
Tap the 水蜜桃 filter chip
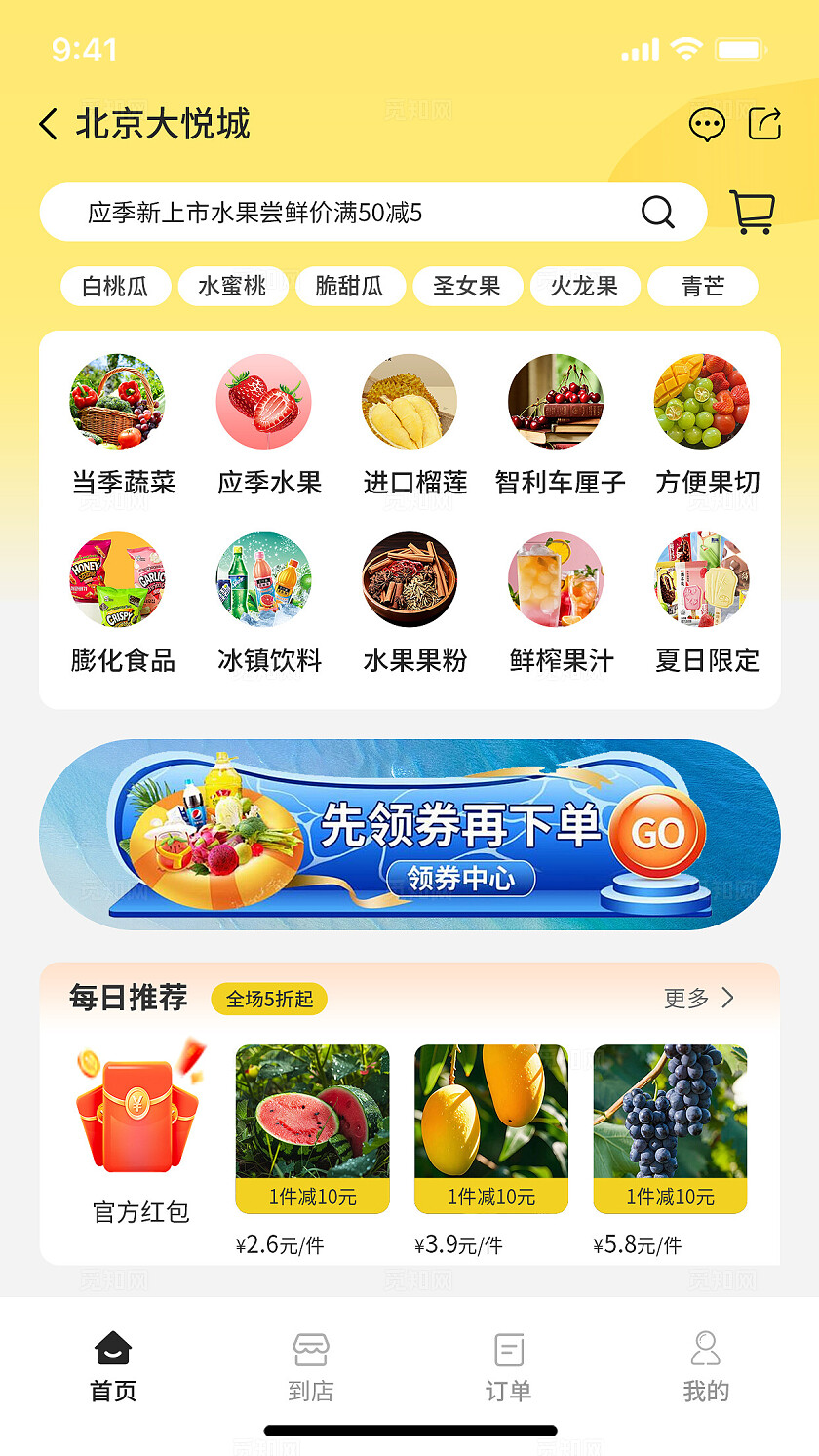coord(233,286)
